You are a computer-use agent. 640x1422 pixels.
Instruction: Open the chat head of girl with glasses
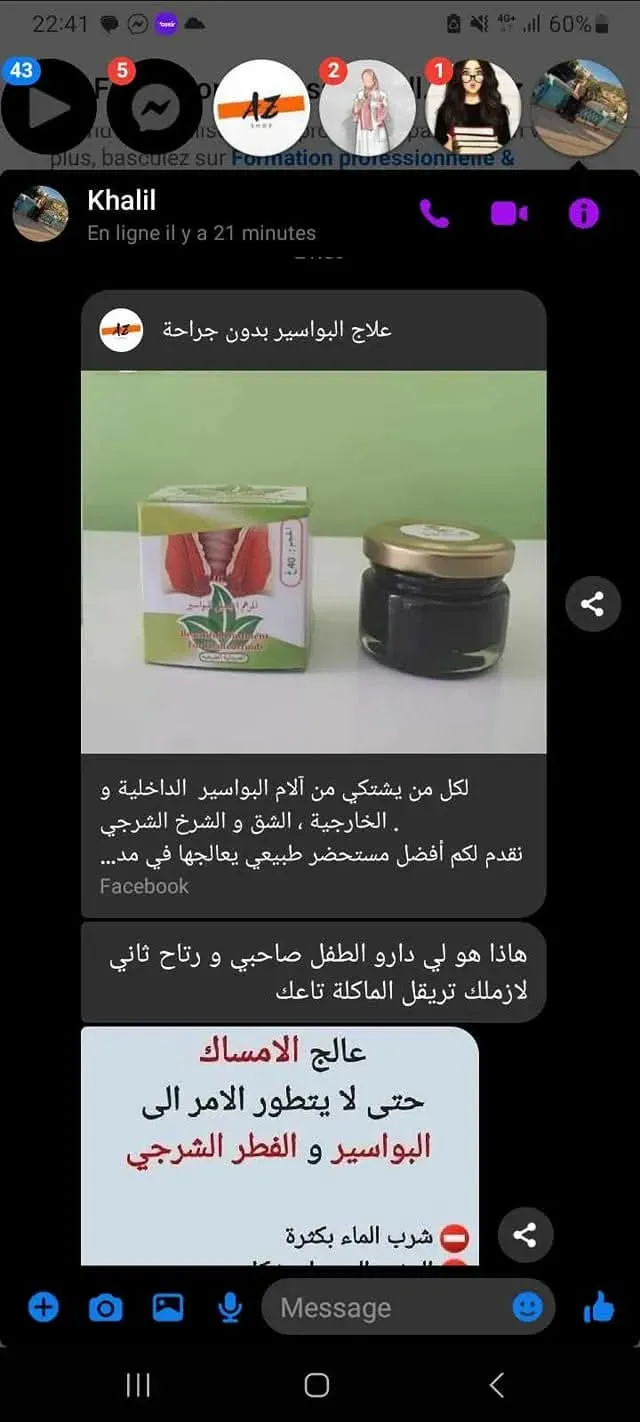[473, 108]
